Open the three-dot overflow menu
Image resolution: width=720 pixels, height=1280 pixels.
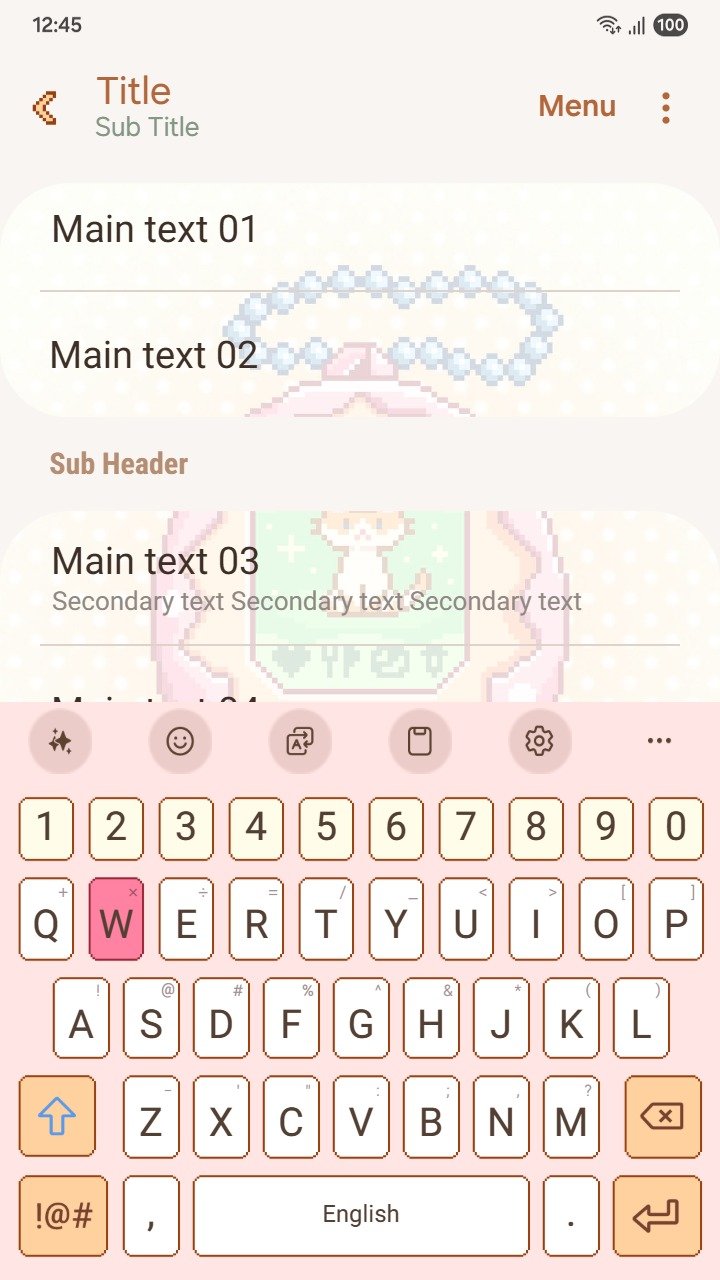666,107
